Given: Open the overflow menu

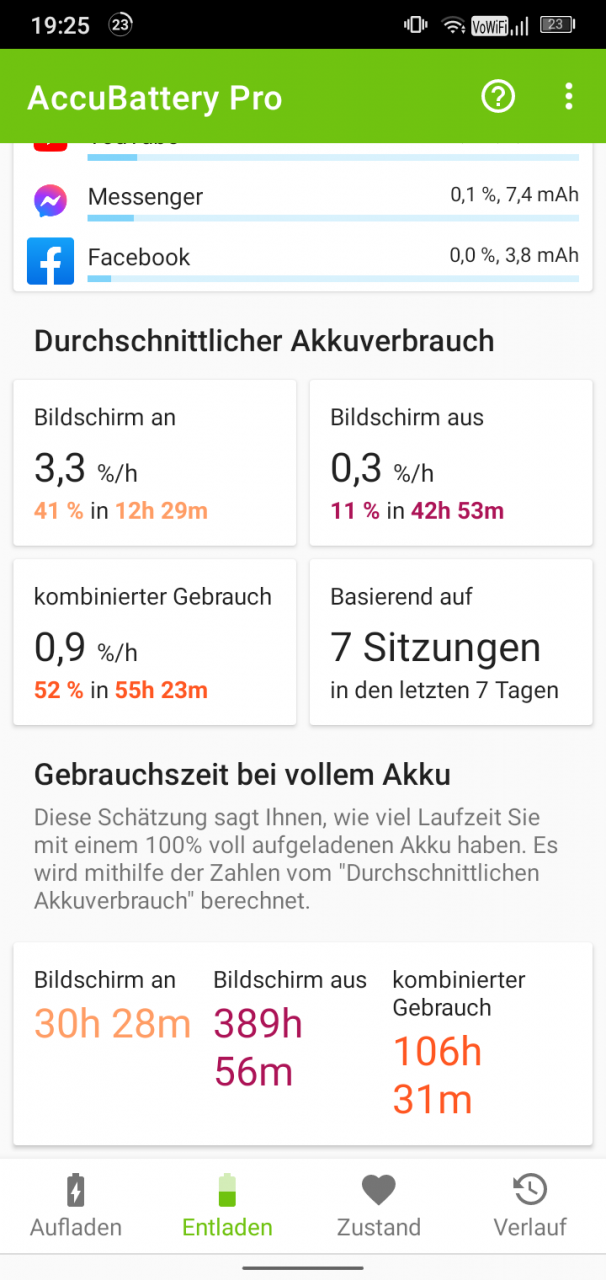Looking at the screenshot, I should [x=569, y=97].
